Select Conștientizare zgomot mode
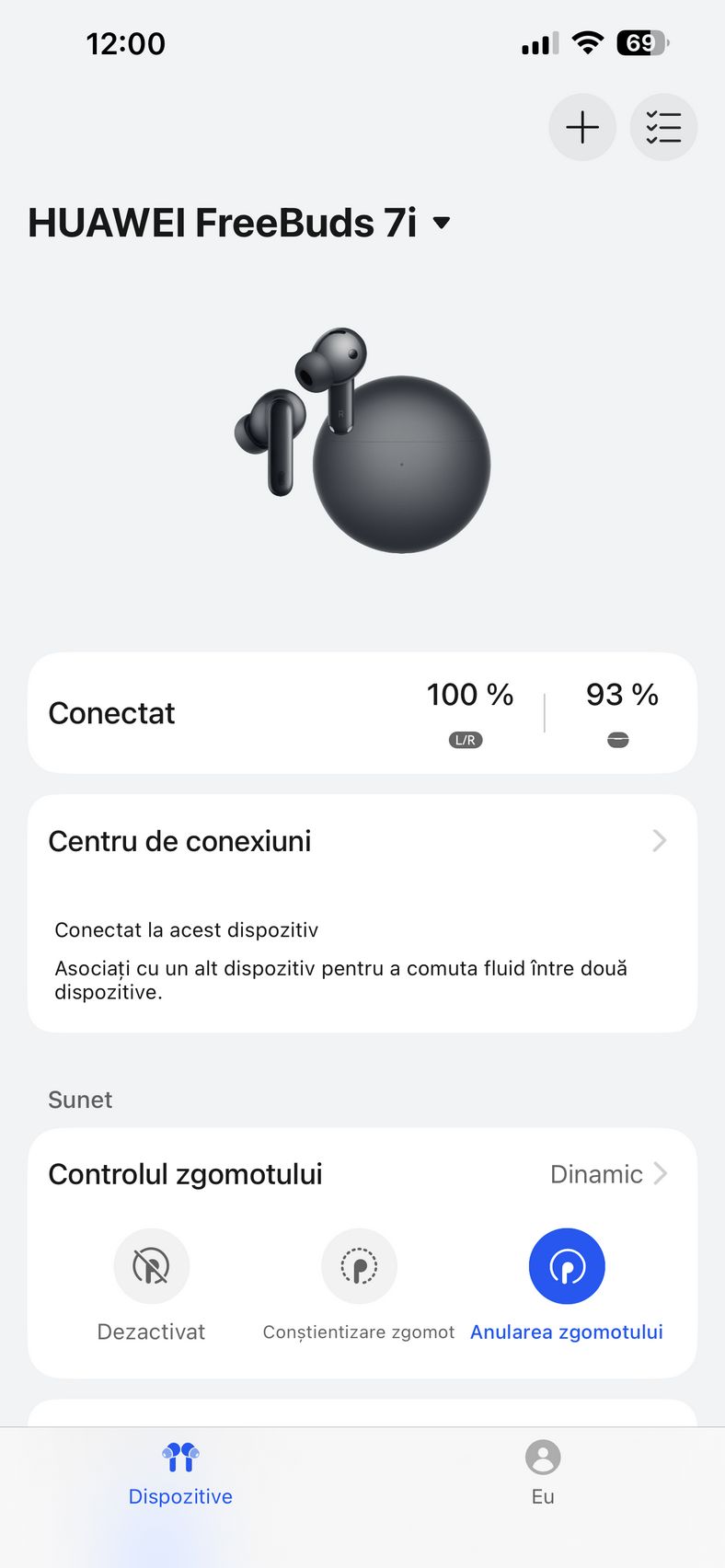Screen dimensions: 725x1568 point(359,1267)
